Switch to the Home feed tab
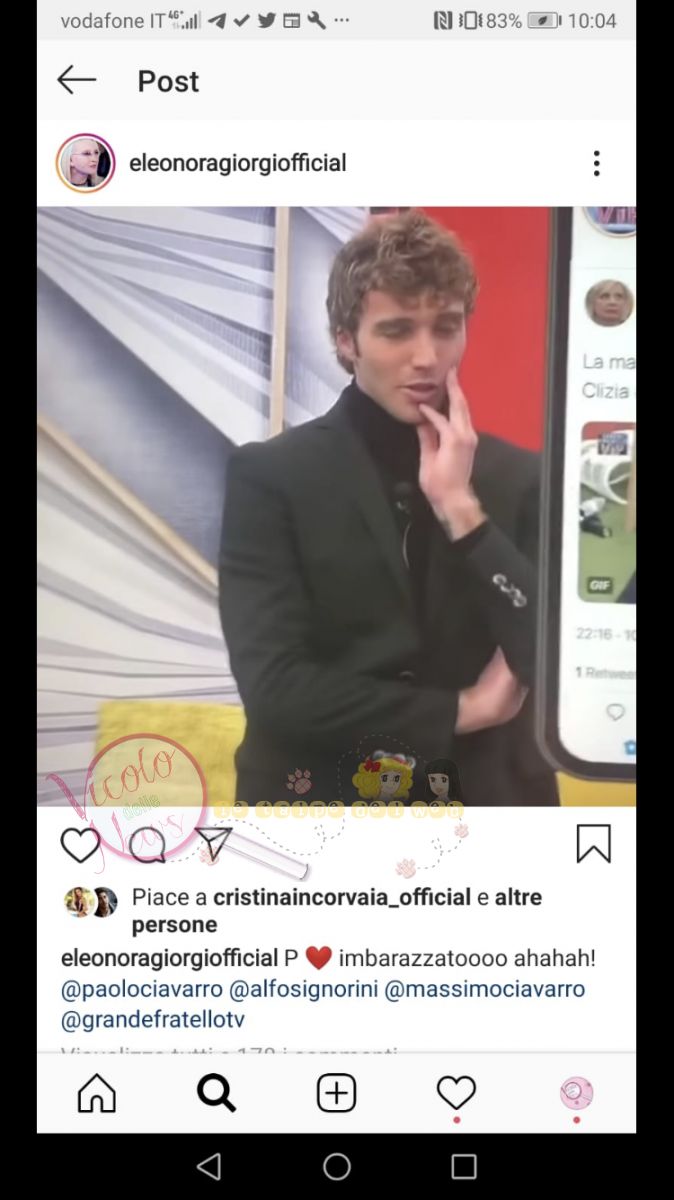 97,1093
